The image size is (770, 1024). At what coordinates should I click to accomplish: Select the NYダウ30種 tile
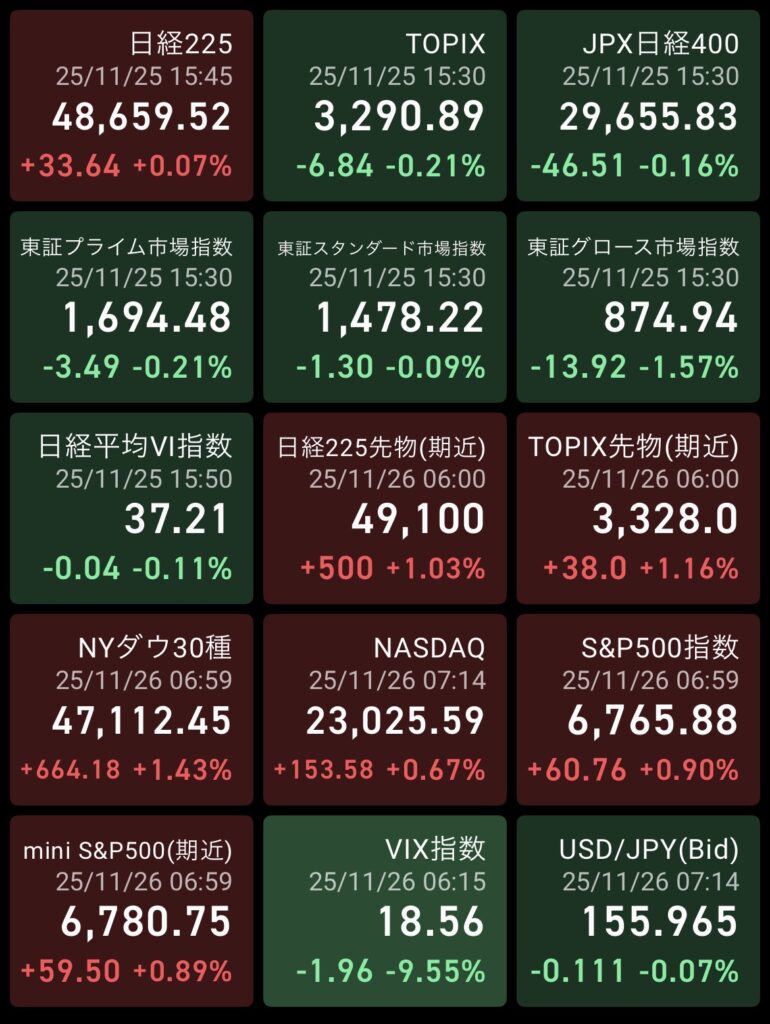click(131, 709)
